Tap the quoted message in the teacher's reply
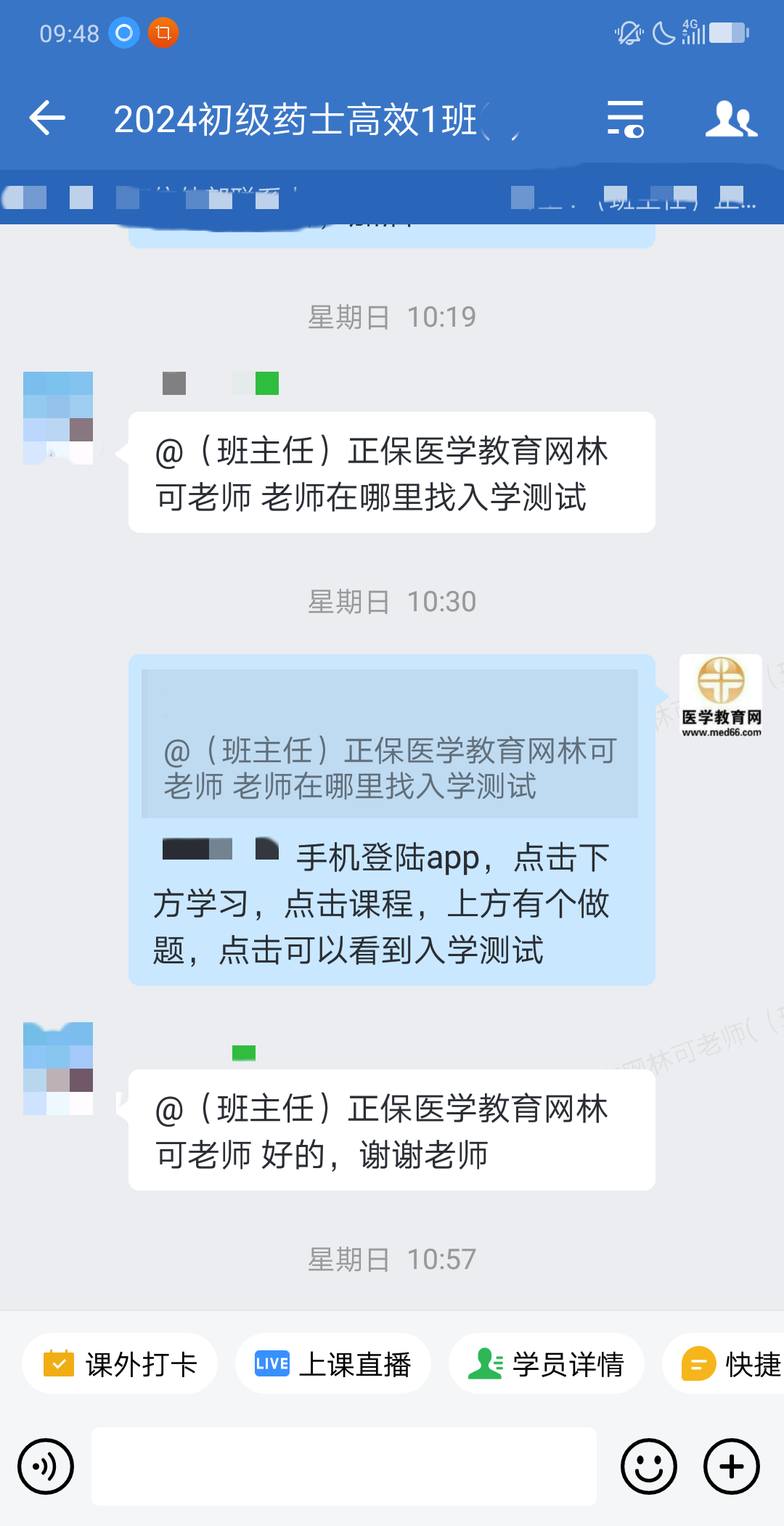The height and width of the screenshot is (1526, 784). click(390, 745)
